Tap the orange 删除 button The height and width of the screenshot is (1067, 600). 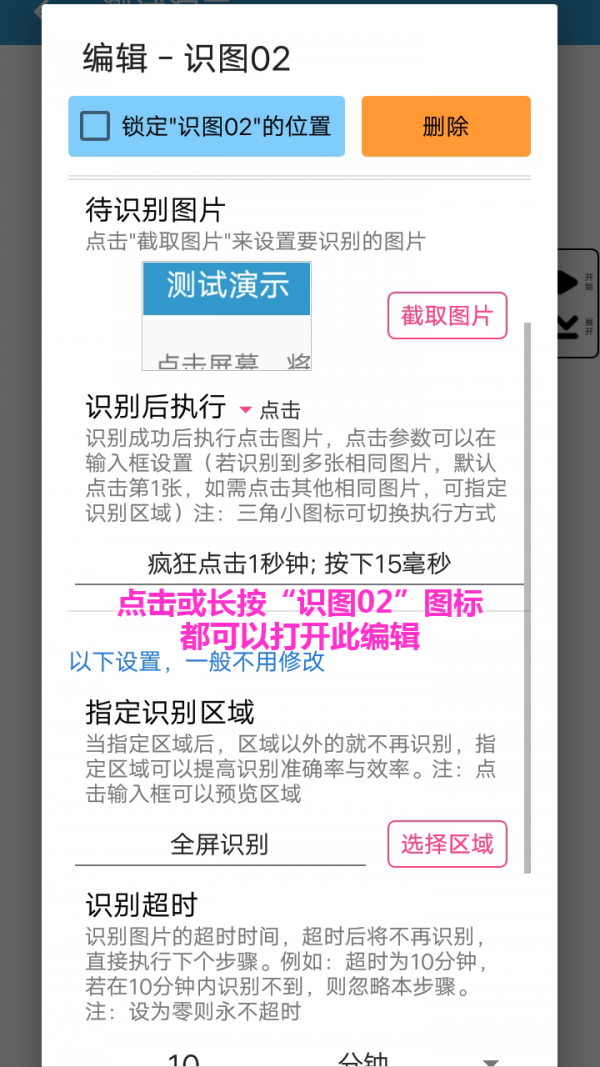(446, 127)
